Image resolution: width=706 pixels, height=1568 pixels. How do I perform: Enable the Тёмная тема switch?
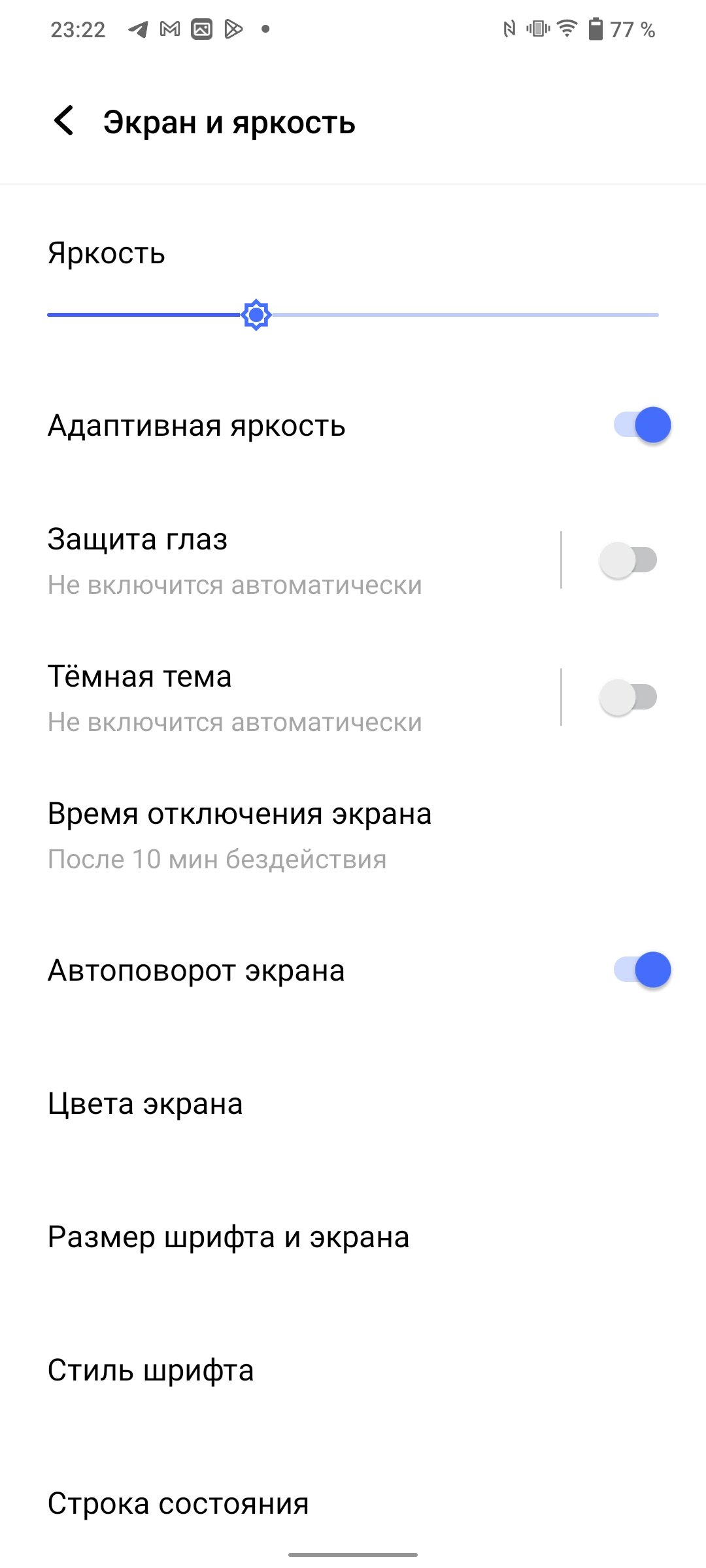628,697
